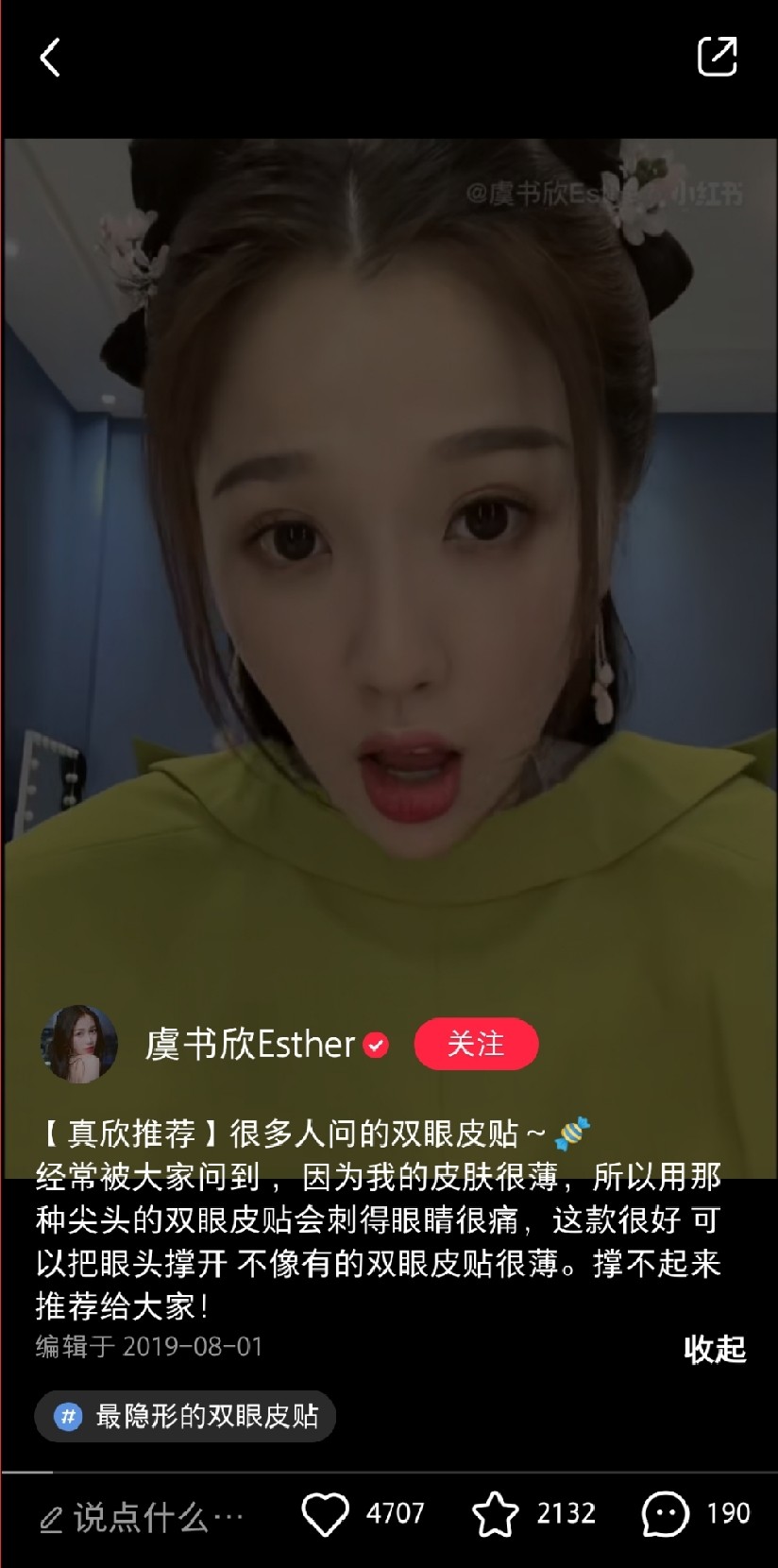Save post to favorites with star icon
The width and height of the screenshot is (778, 1568).
coord(495,1514)
